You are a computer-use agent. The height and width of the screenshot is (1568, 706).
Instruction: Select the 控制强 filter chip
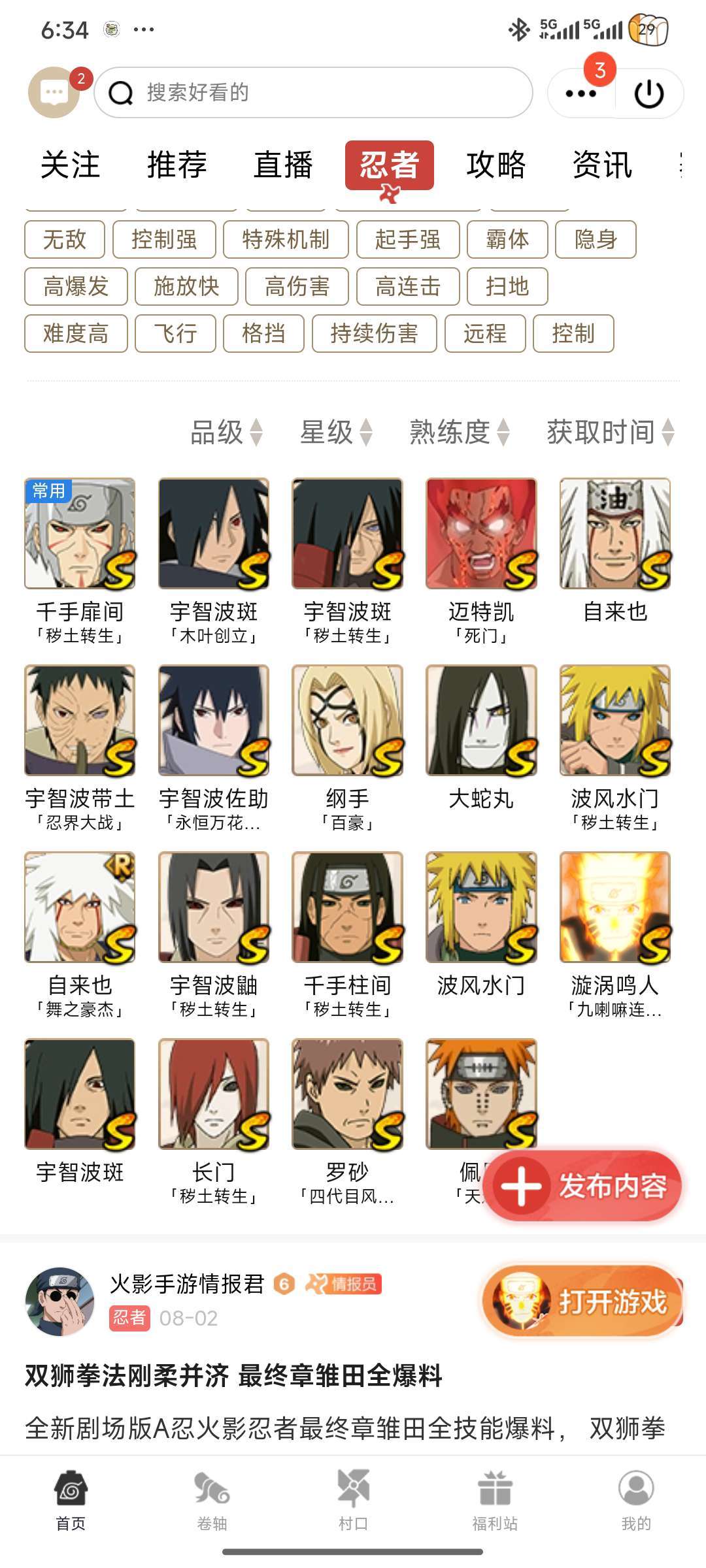click(x=164, y=239)
